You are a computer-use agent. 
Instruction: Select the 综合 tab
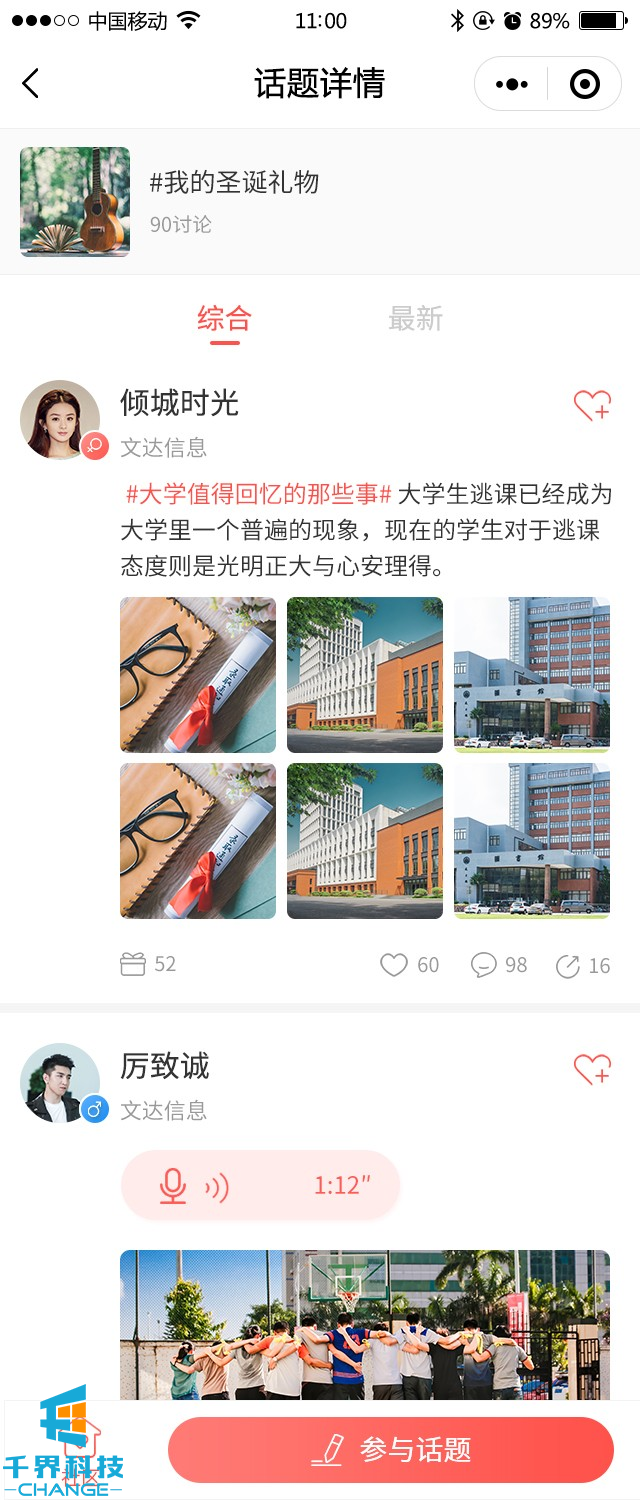(x=224, y=320)
